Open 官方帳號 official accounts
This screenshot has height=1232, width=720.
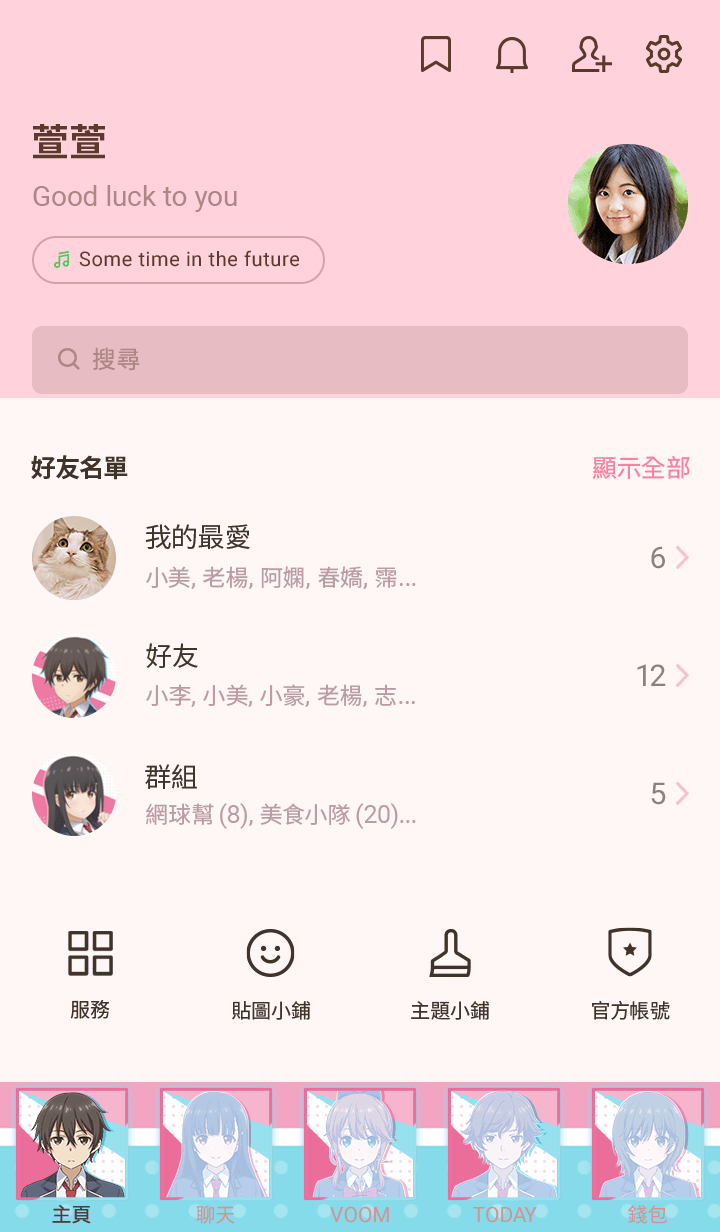point(630,973)
